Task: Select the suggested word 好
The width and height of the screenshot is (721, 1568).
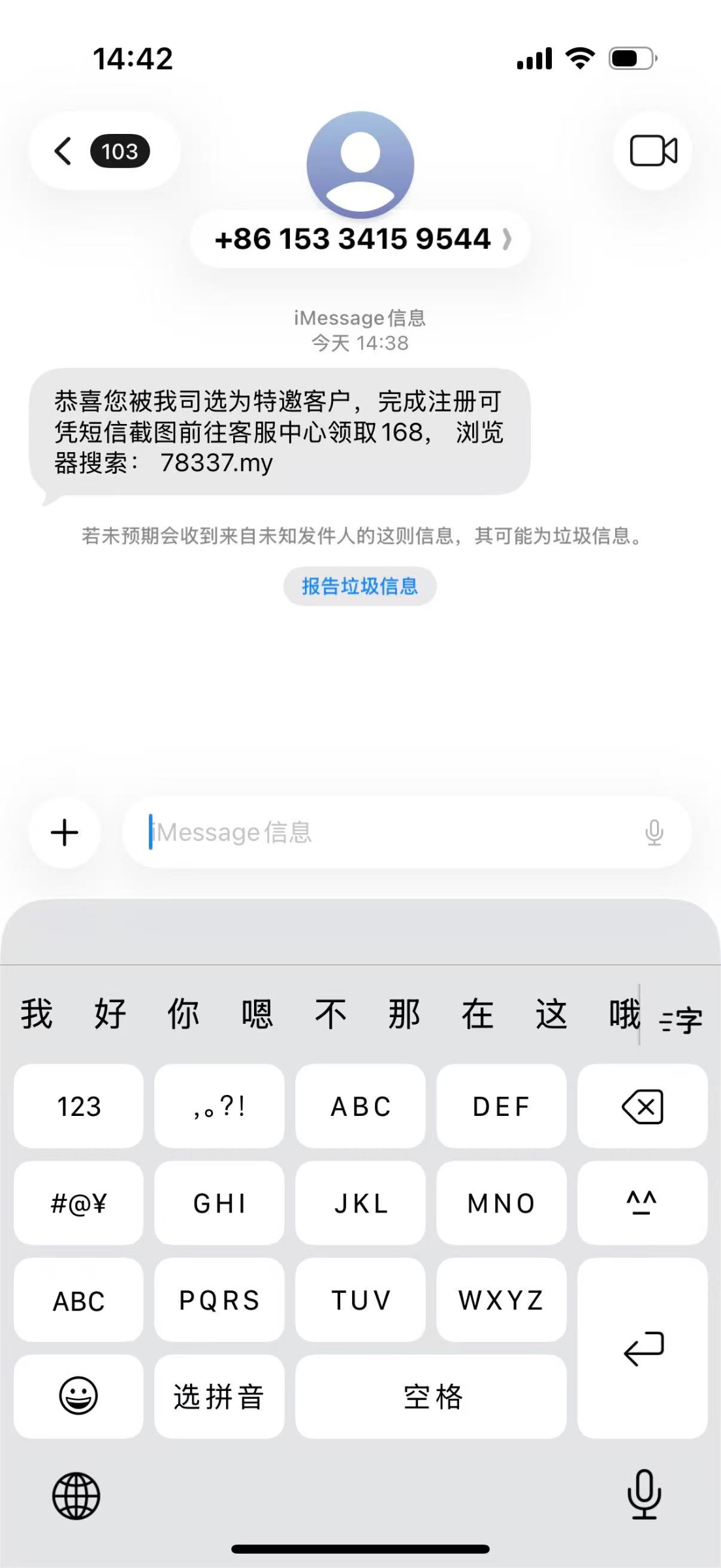Action: pos(110,1014)
